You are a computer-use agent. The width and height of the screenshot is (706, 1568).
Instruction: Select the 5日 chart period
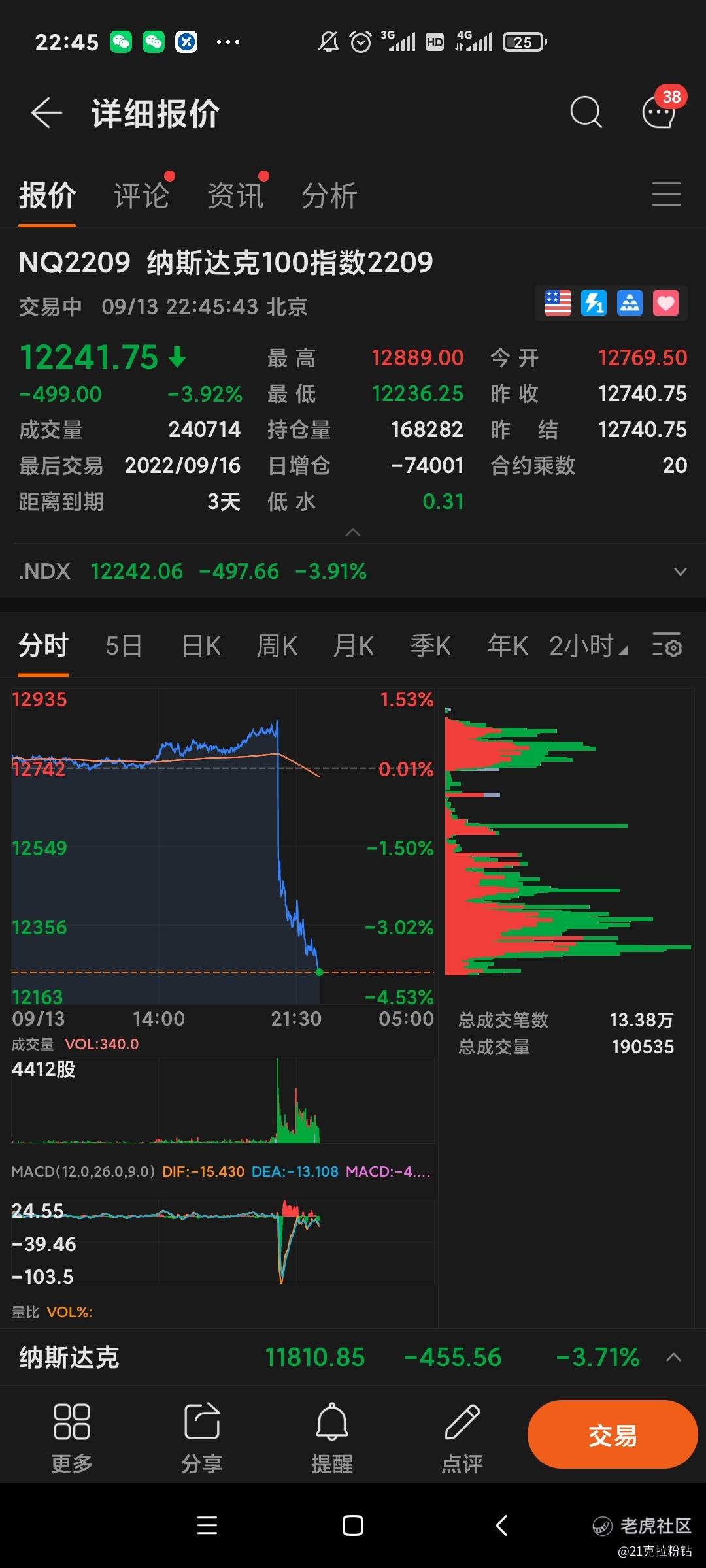tap(124, 645)
